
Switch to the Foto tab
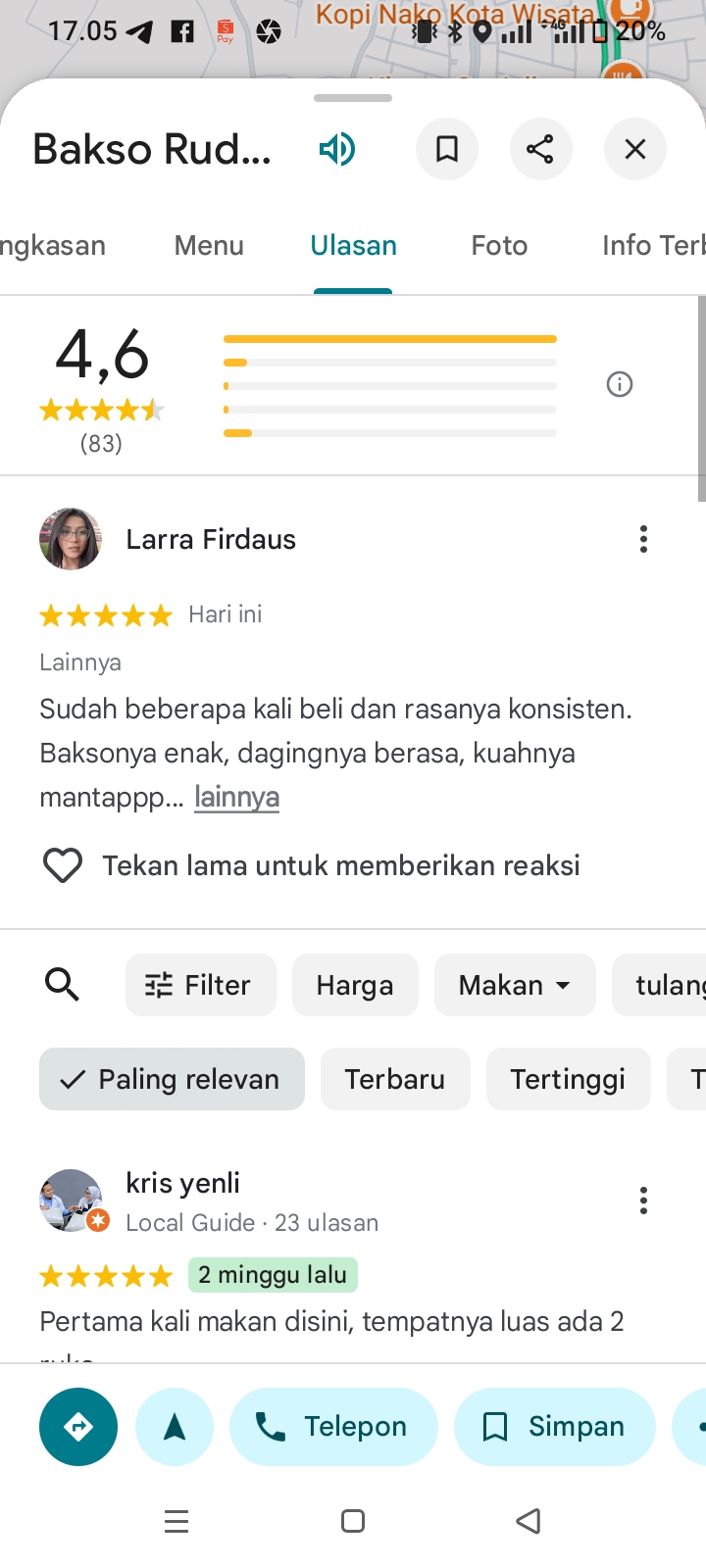tap(499, 245)
